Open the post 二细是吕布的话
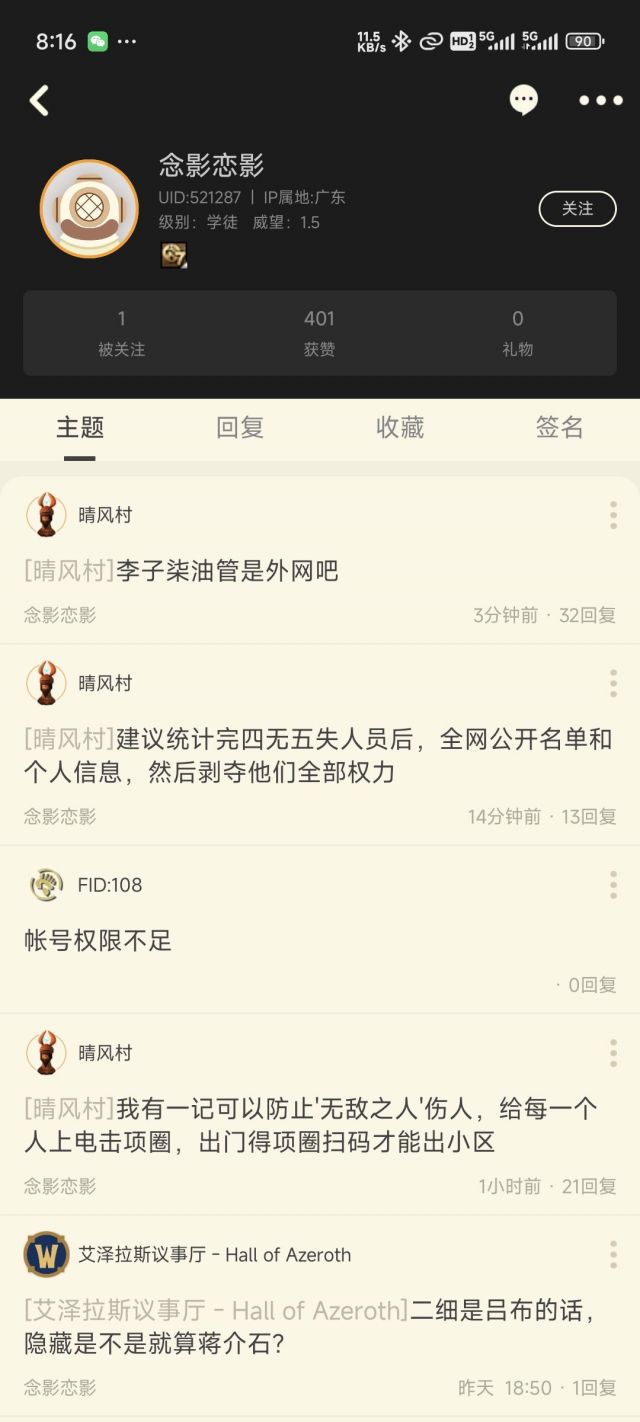The image size is (640, 1422). (x=310, y=1325)
